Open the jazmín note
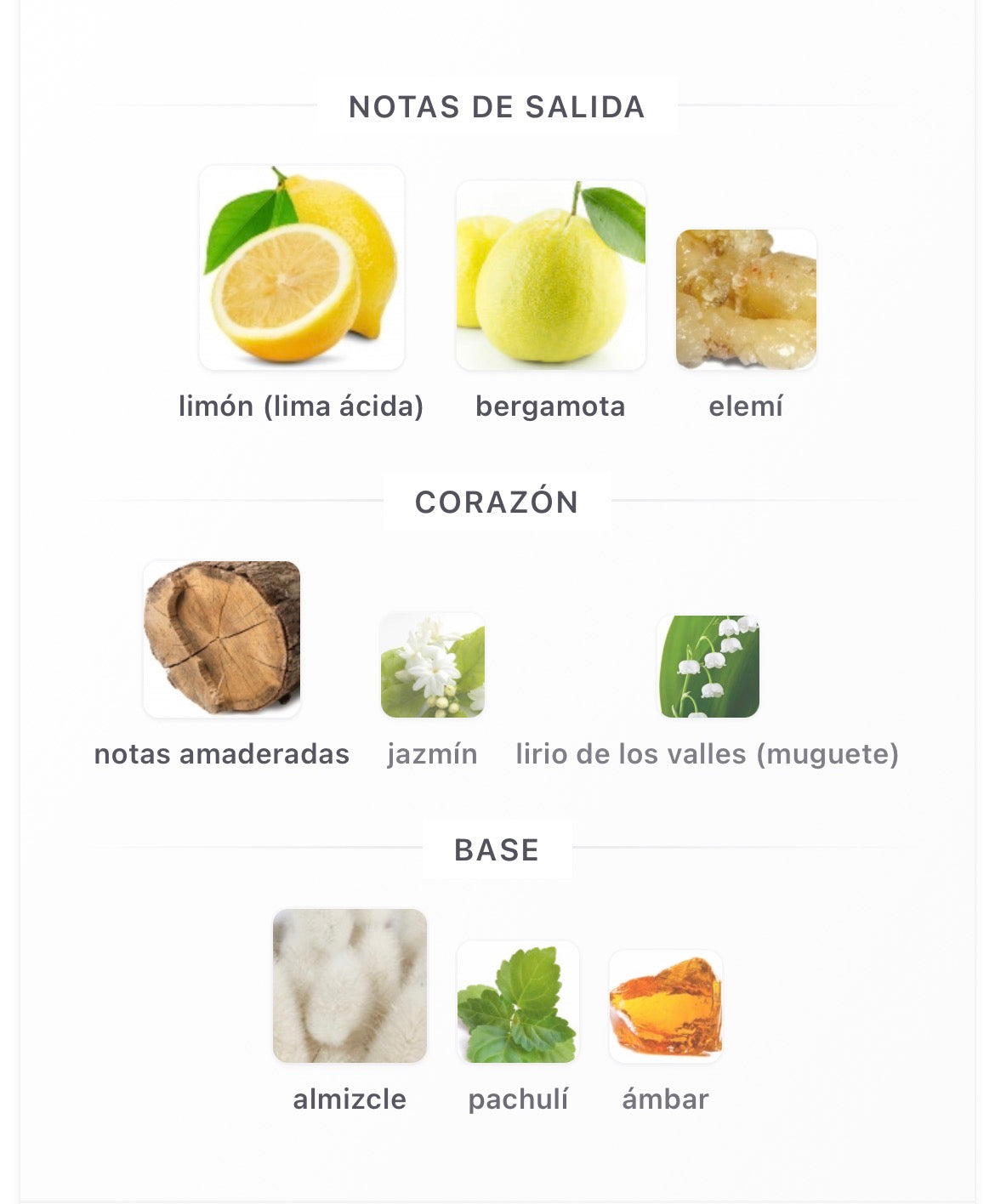This screenshot has height=1204, width=995. tap(432, 666)
